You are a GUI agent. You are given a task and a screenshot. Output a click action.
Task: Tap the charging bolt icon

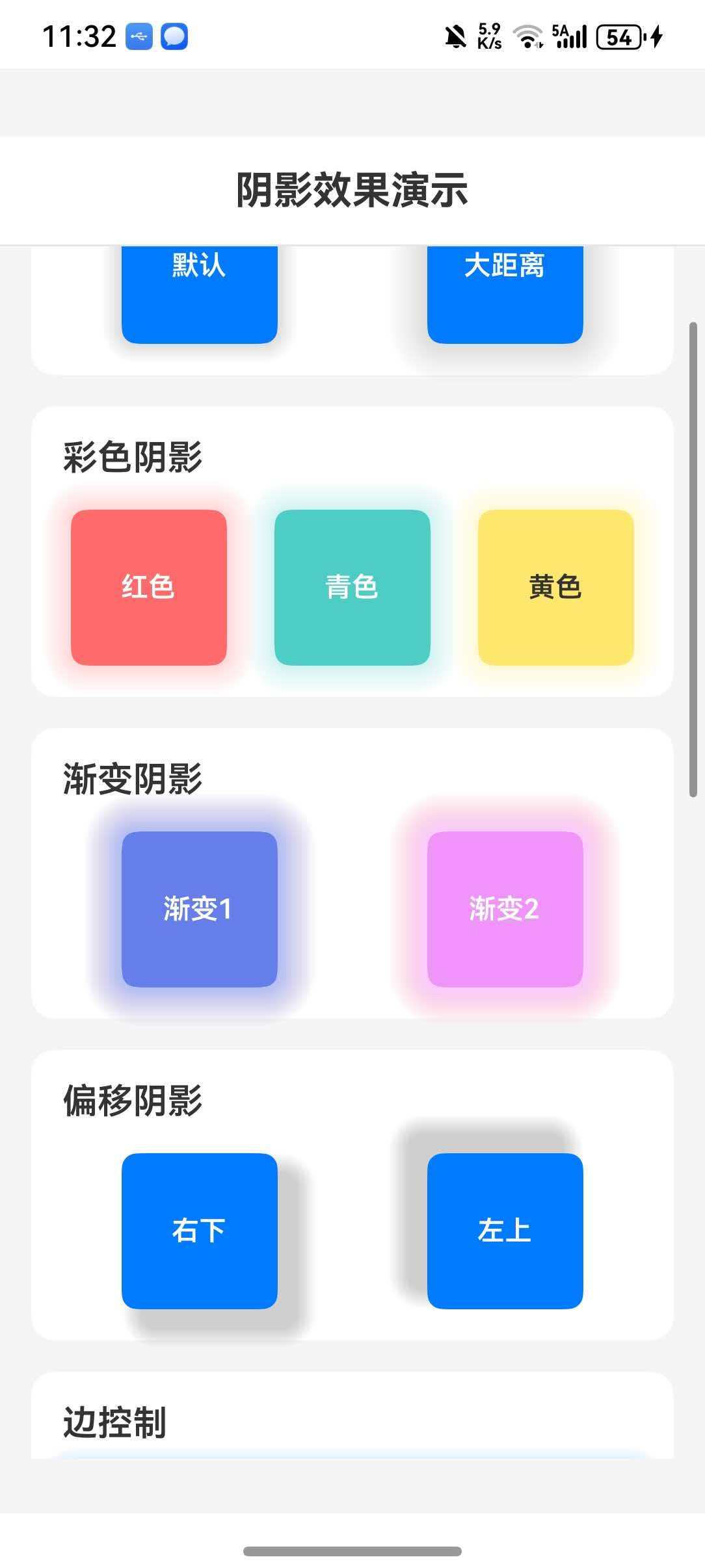[655, 38]
